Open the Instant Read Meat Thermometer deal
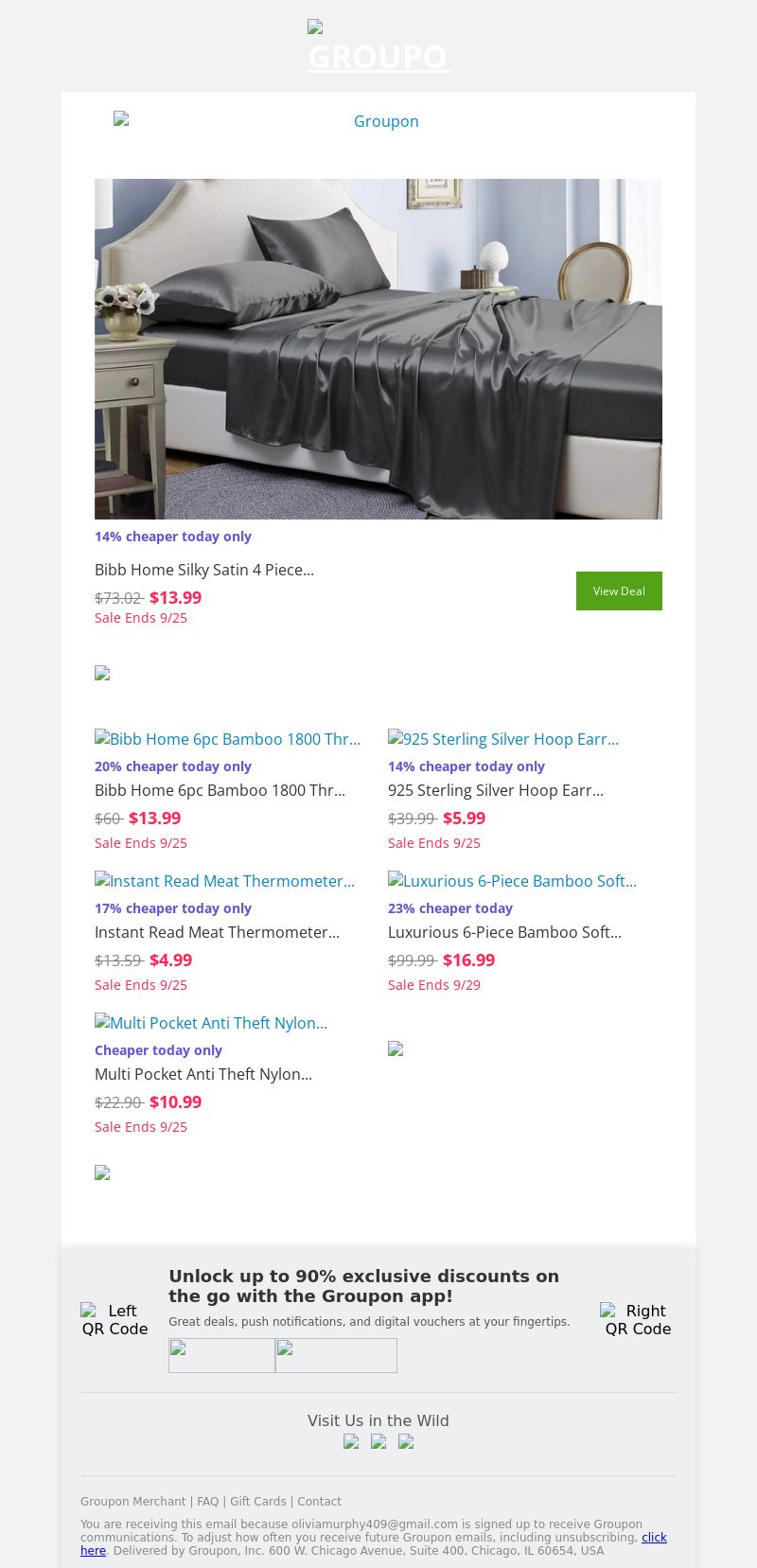The width and height of the screenshot is (757, 1568). click(x=224, y=881)
